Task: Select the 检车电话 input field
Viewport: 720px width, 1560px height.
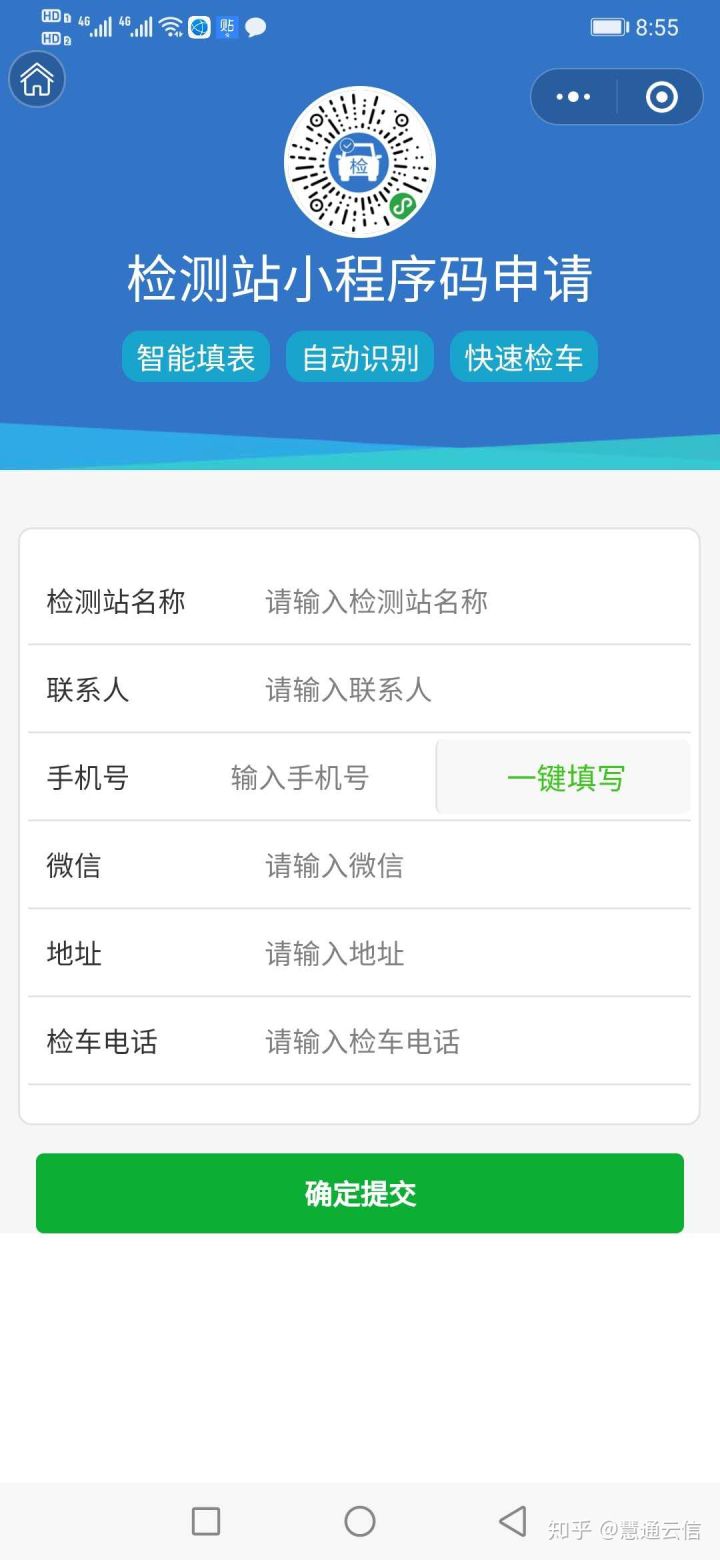Action: click(470, 1042)
